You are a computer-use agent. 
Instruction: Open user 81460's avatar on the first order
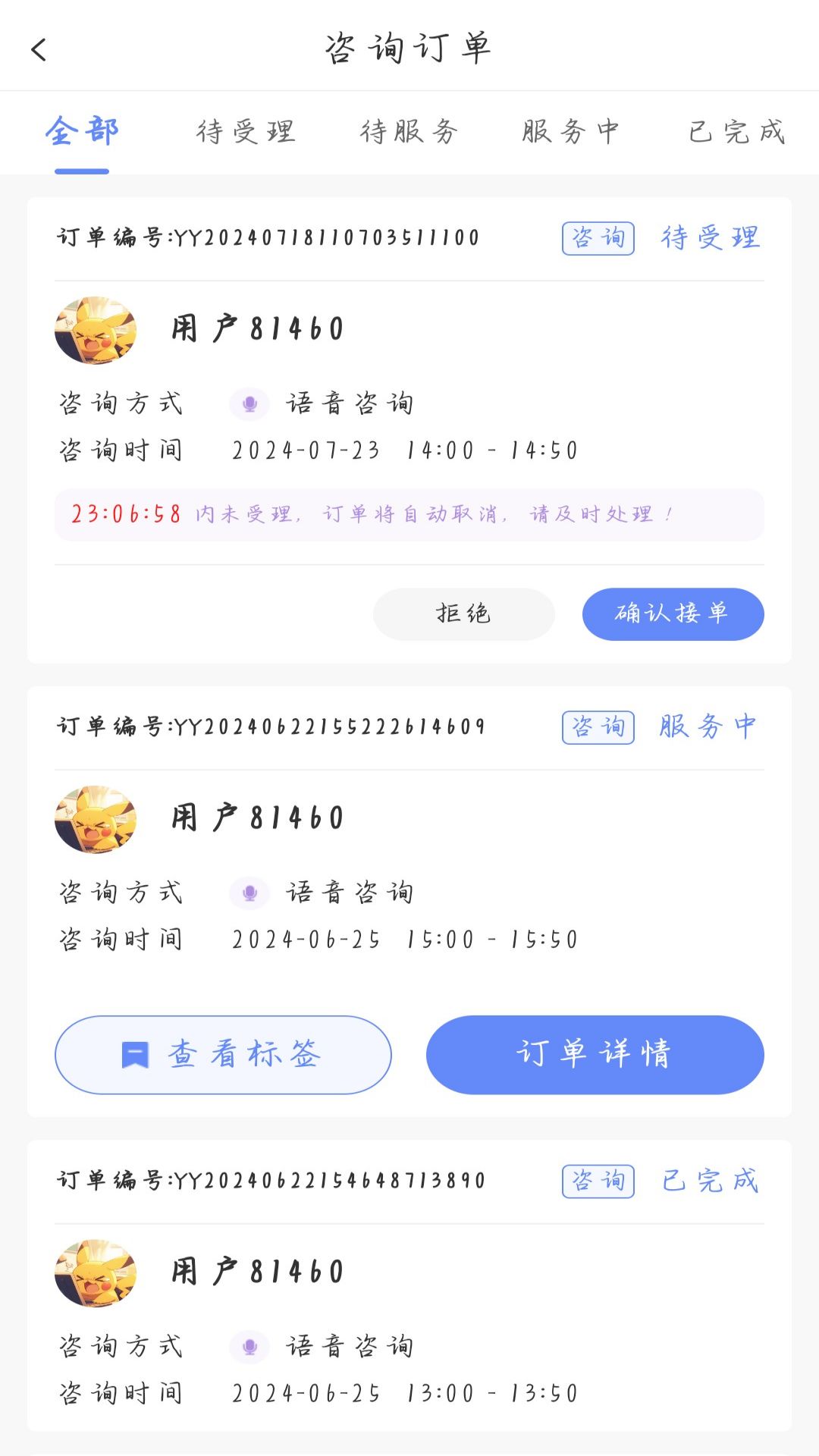point(96,329)
